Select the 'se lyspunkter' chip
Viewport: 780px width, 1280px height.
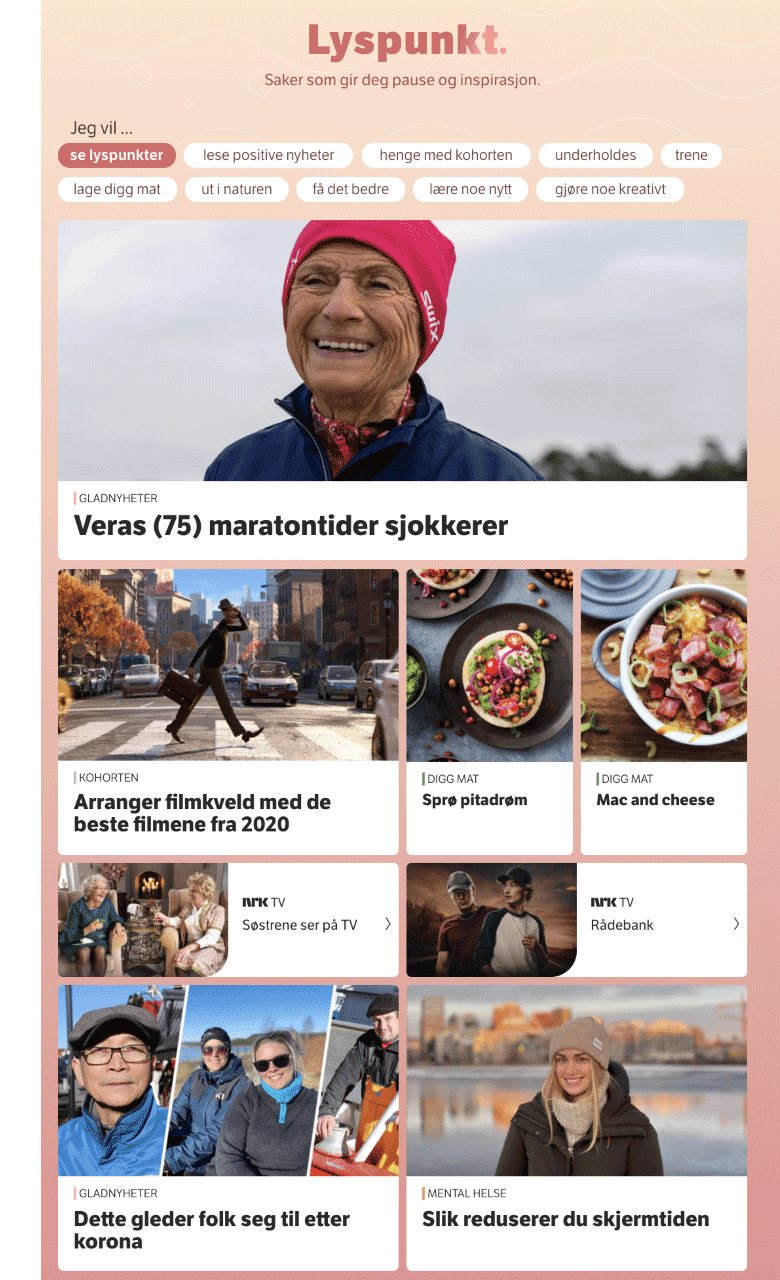click(117, 155)
